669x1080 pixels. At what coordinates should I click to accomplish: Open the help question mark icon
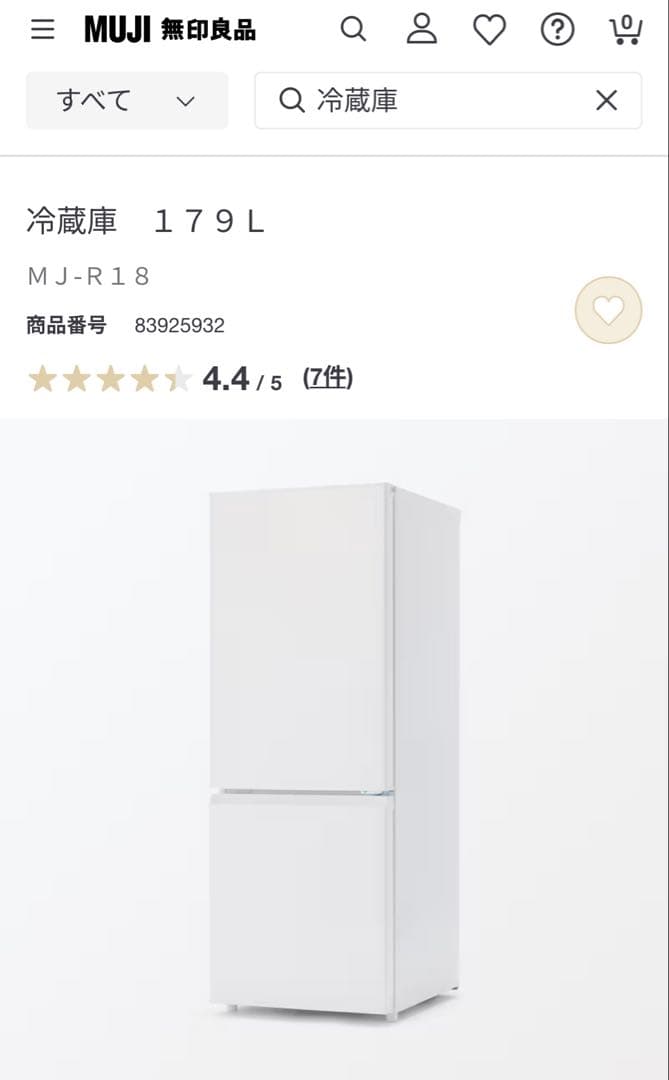(557, 30)
